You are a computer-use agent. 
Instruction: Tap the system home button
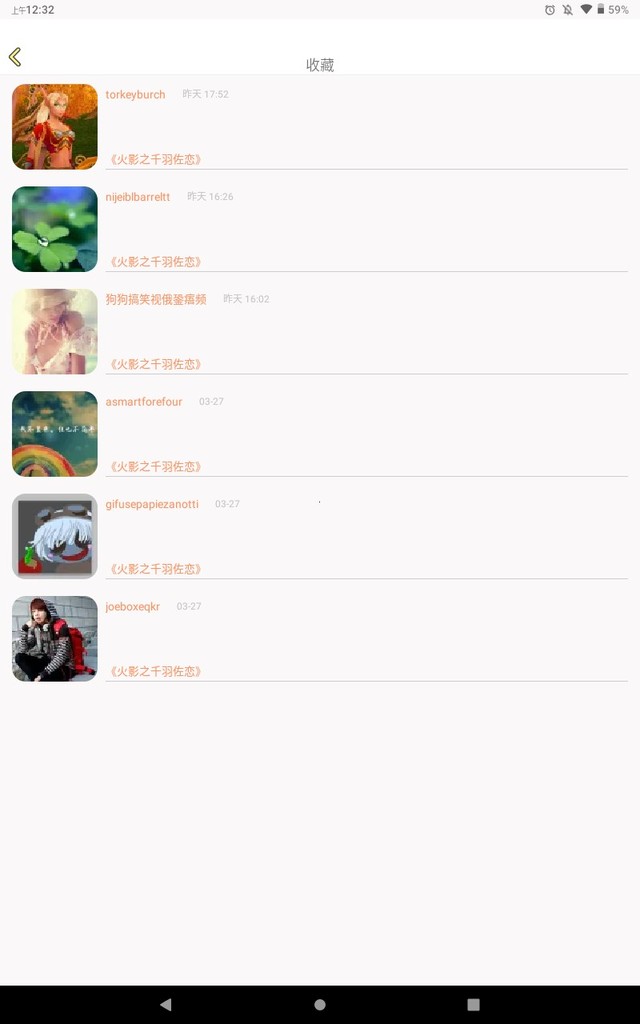pos(320,1004)
